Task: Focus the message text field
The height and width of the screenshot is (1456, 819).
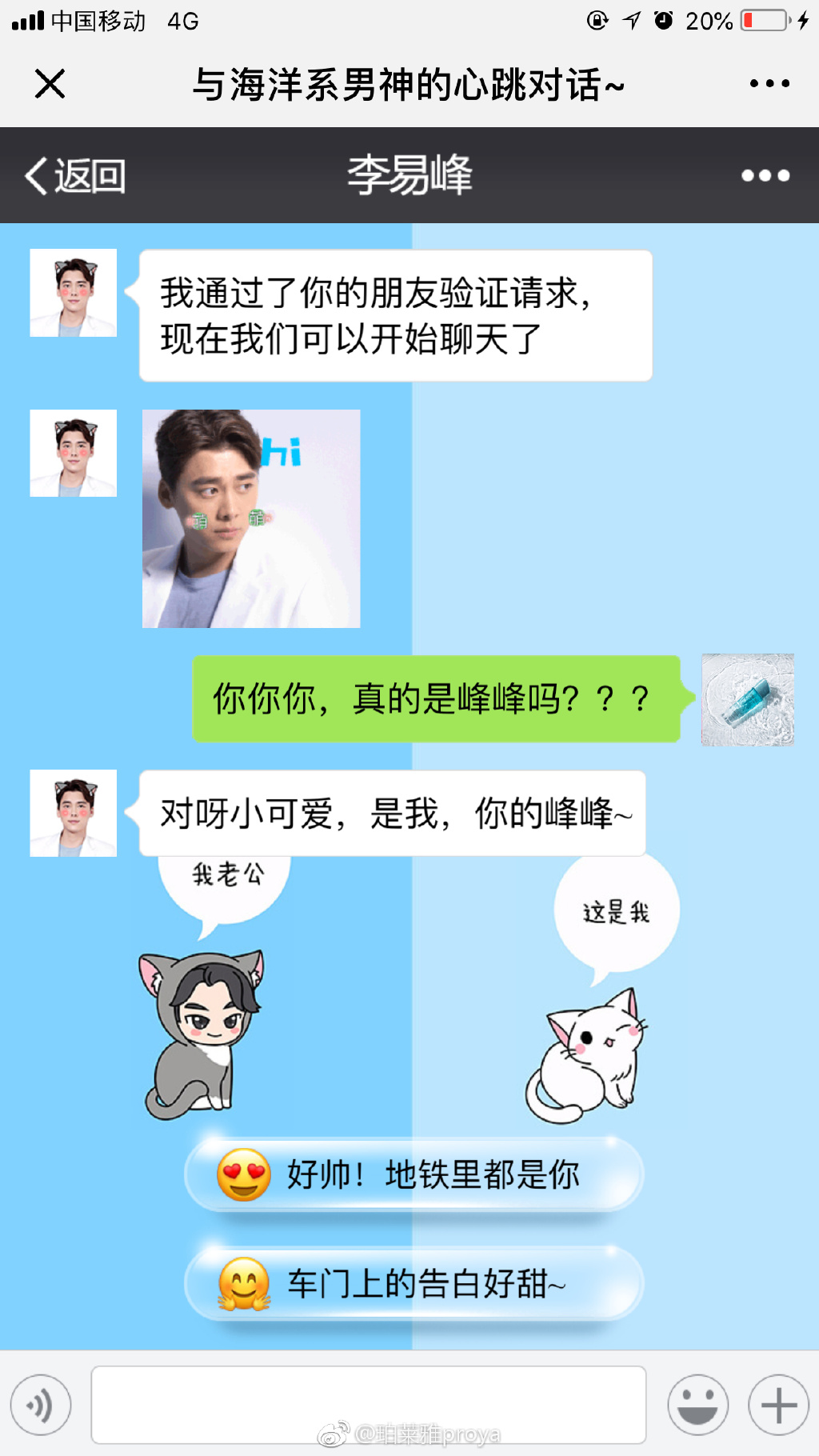Action: coord(369,1405)
